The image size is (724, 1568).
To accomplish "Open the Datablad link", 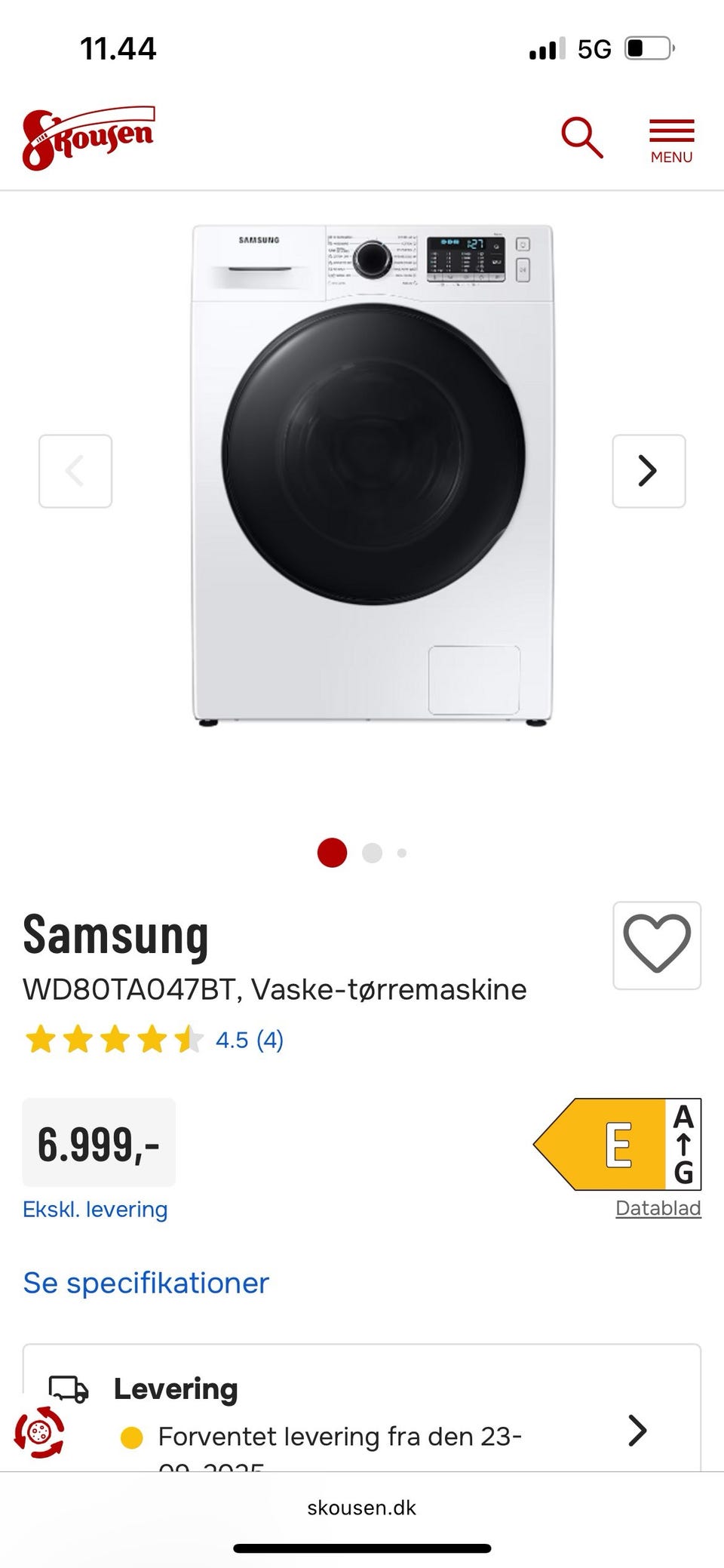I will (658, 1208).
